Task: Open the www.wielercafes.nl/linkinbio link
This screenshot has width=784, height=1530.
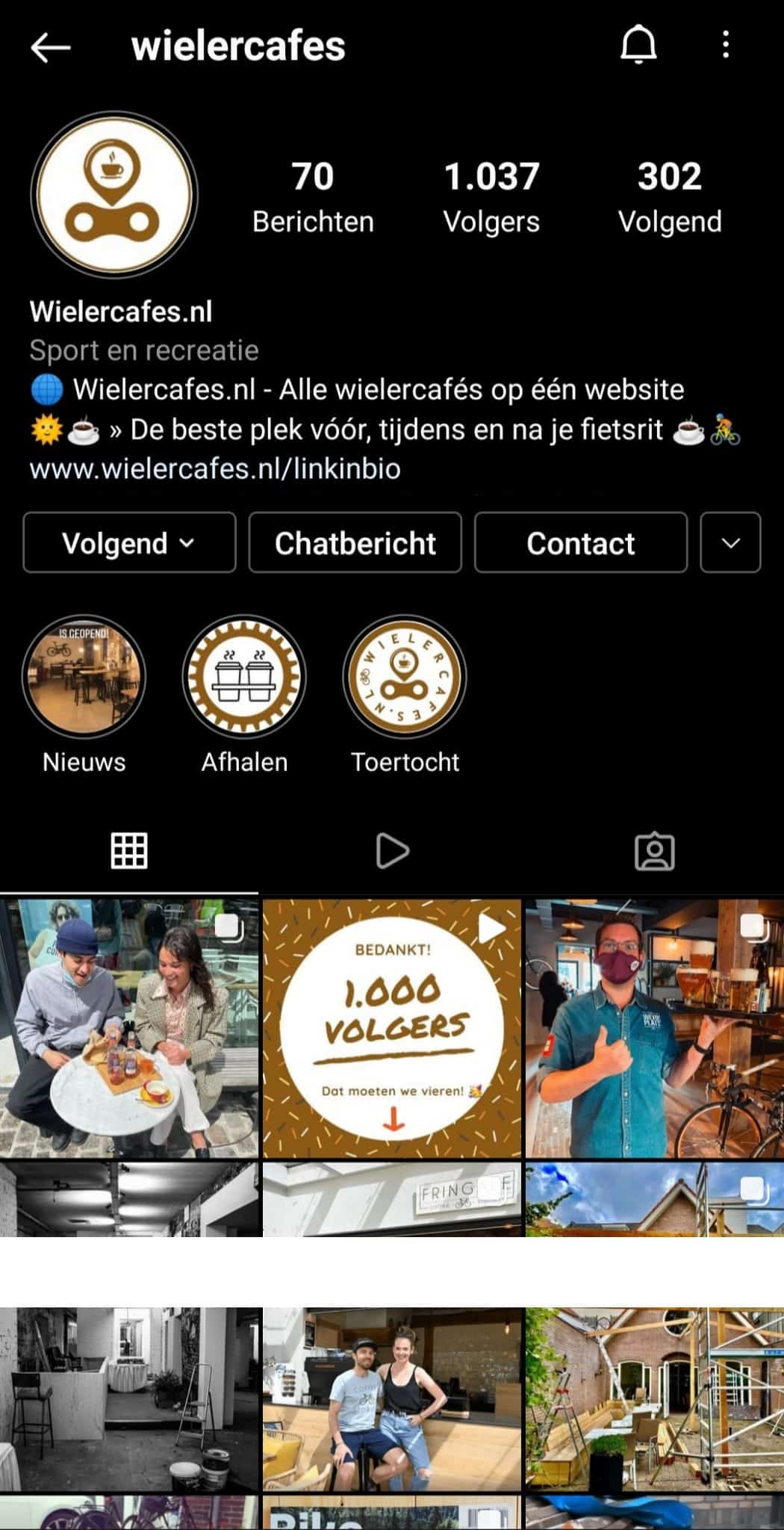Action: (x=215, y=469)
